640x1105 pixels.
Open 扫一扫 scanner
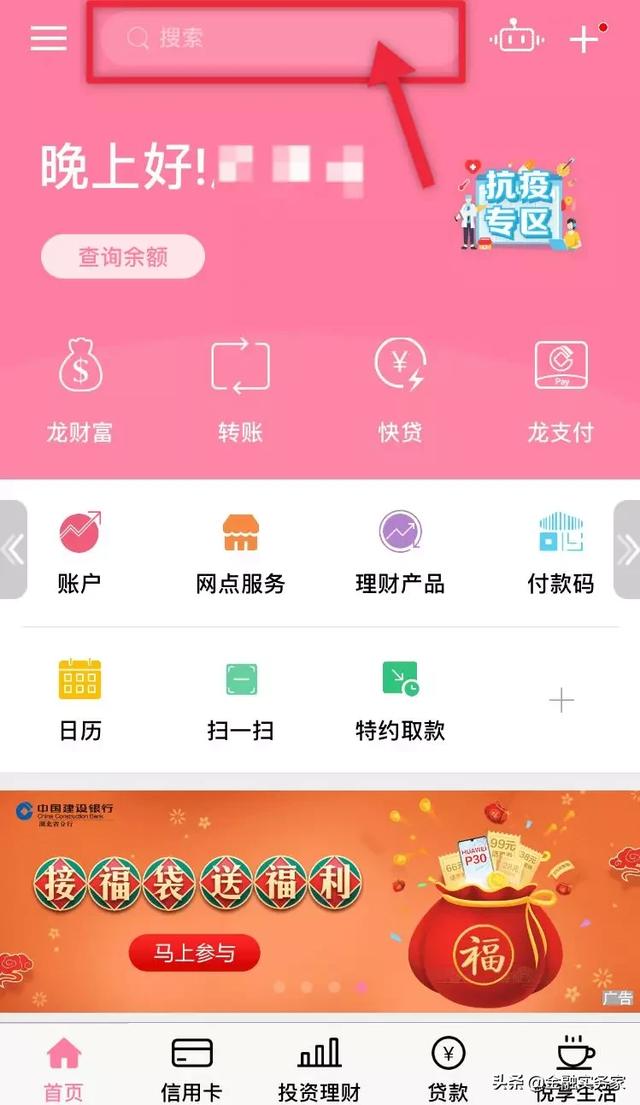(240, 700)
